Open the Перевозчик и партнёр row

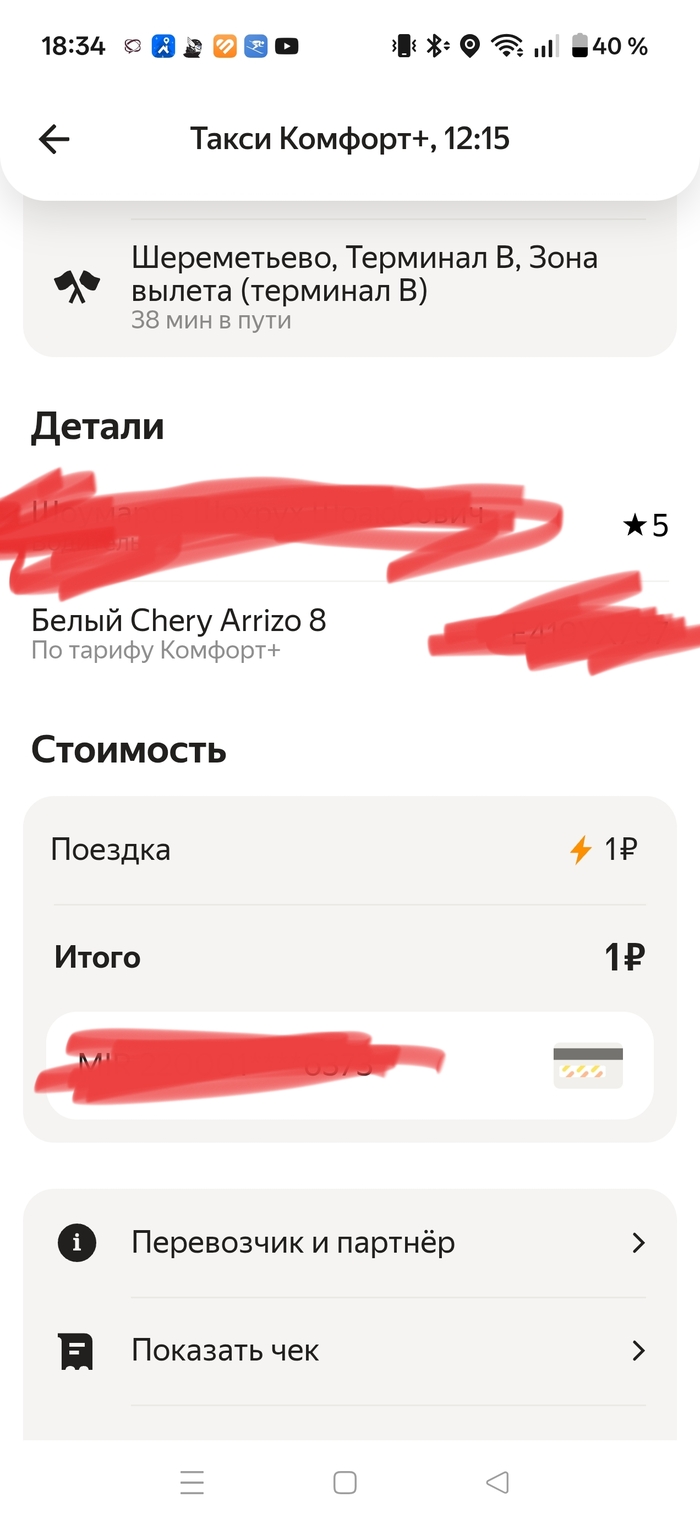[x=350, y=1243]
